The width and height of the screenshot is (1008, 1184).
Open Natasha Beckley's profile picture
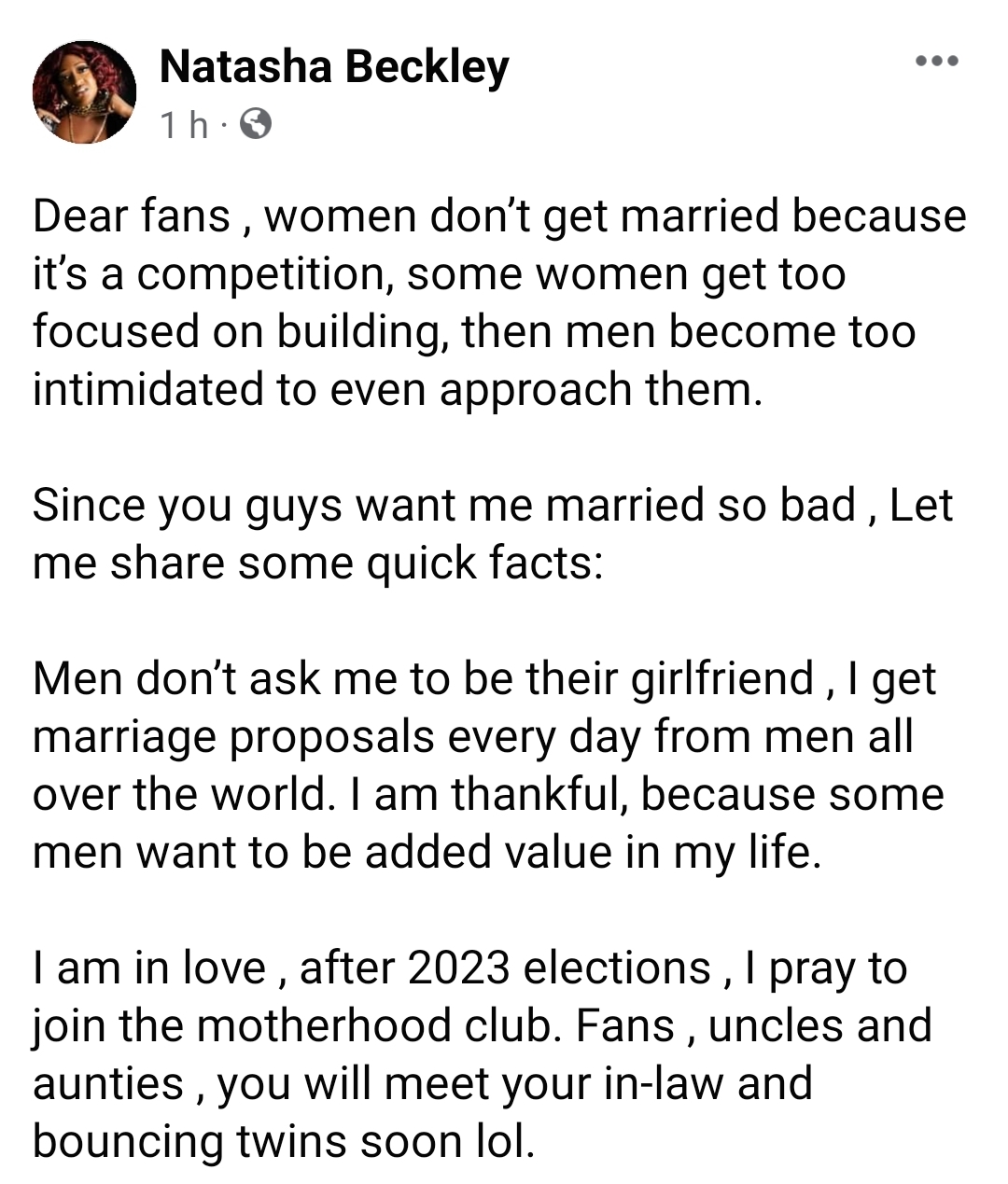click(84, 92)
